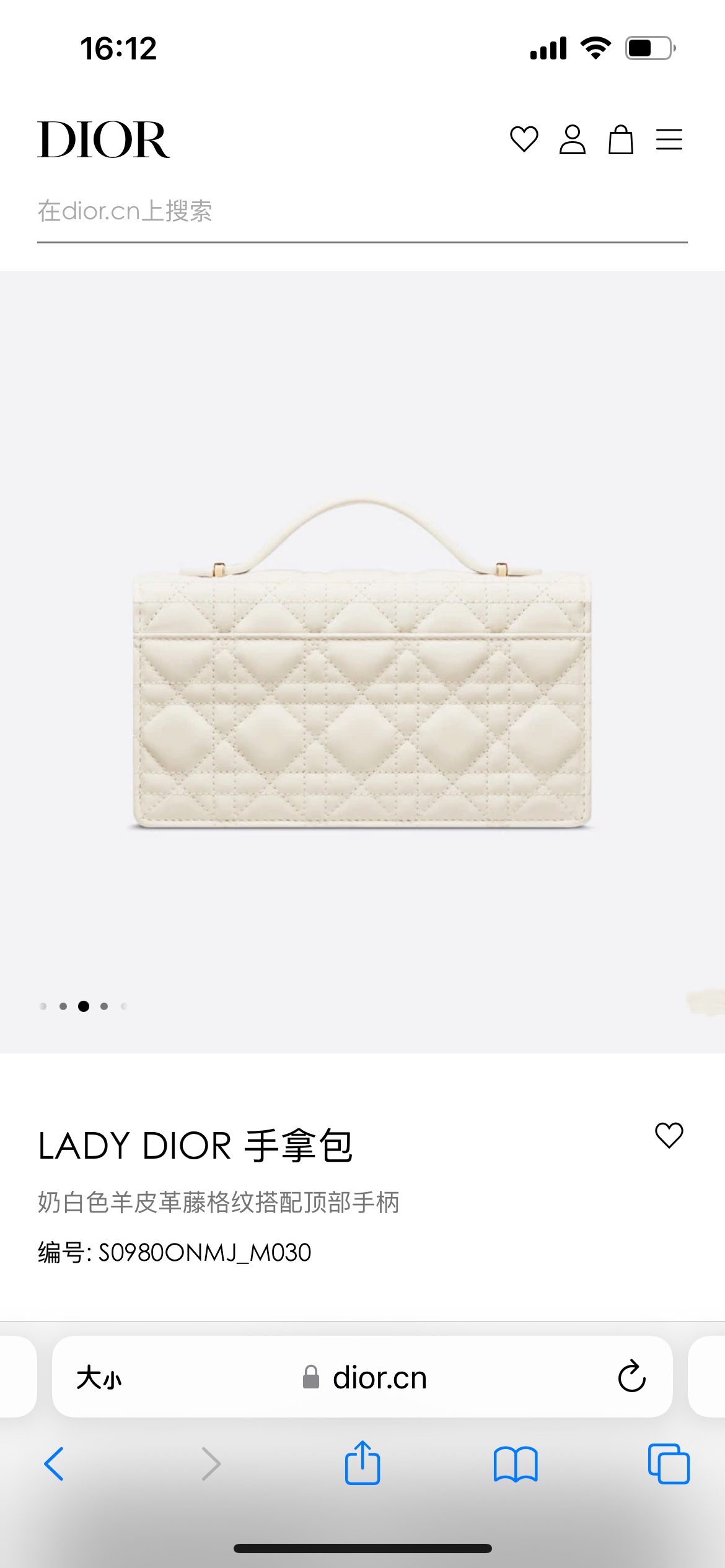Tap the dior.cn search field

click(x=362, y=212)
